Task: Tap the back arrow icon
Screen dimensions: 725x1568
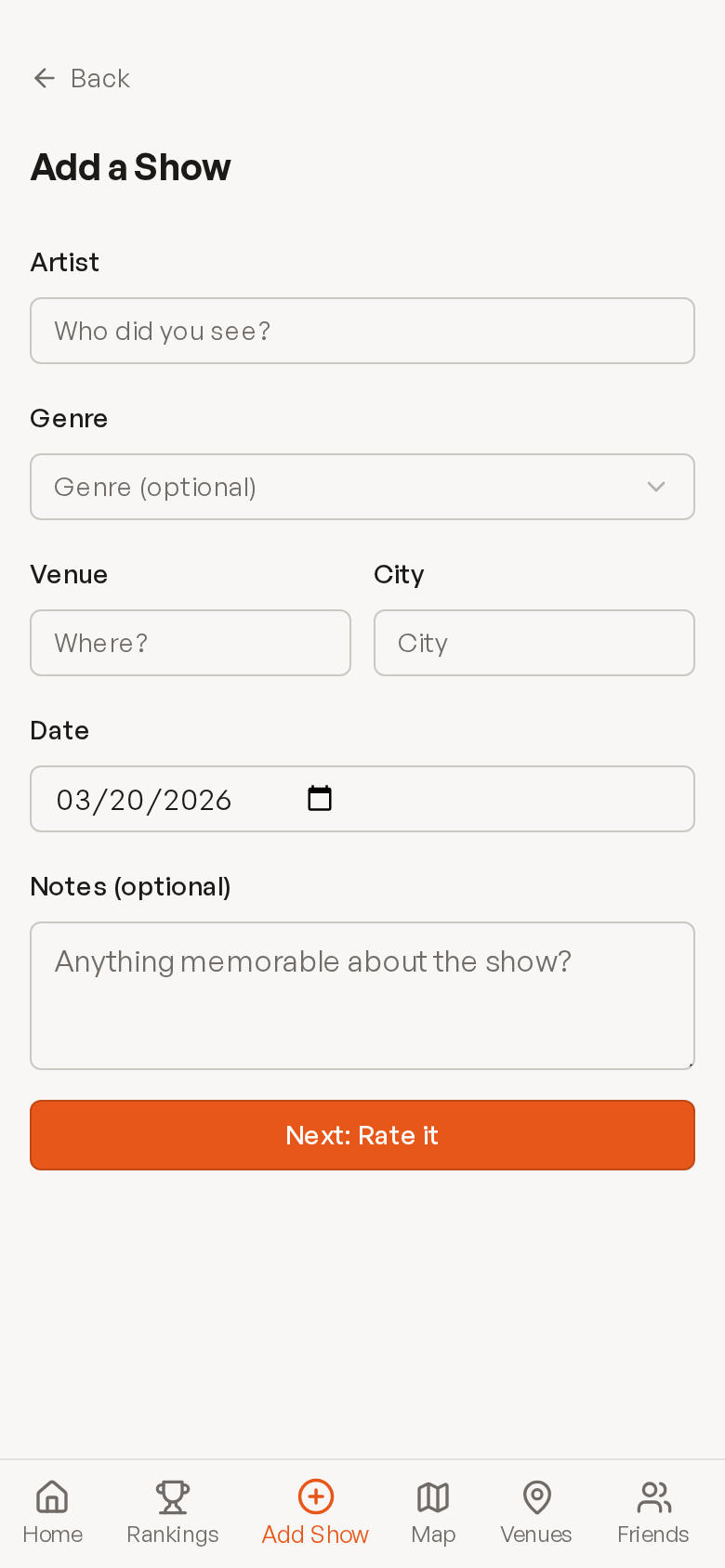Action: pyautogui.click(x=44, y=78)
